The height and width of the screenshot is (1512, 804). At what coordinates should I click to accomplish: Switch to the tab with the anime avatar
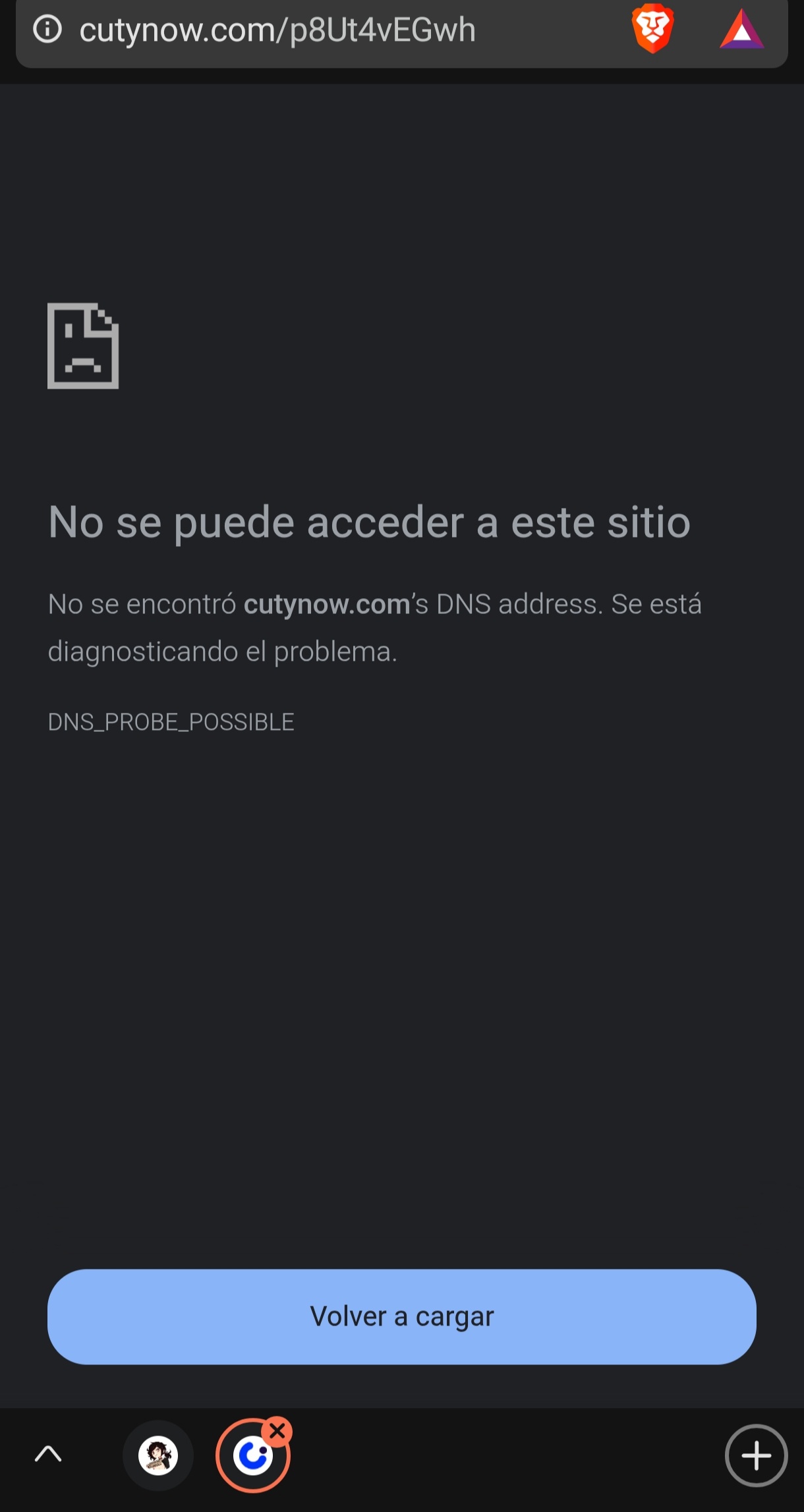click(158, 1455)
